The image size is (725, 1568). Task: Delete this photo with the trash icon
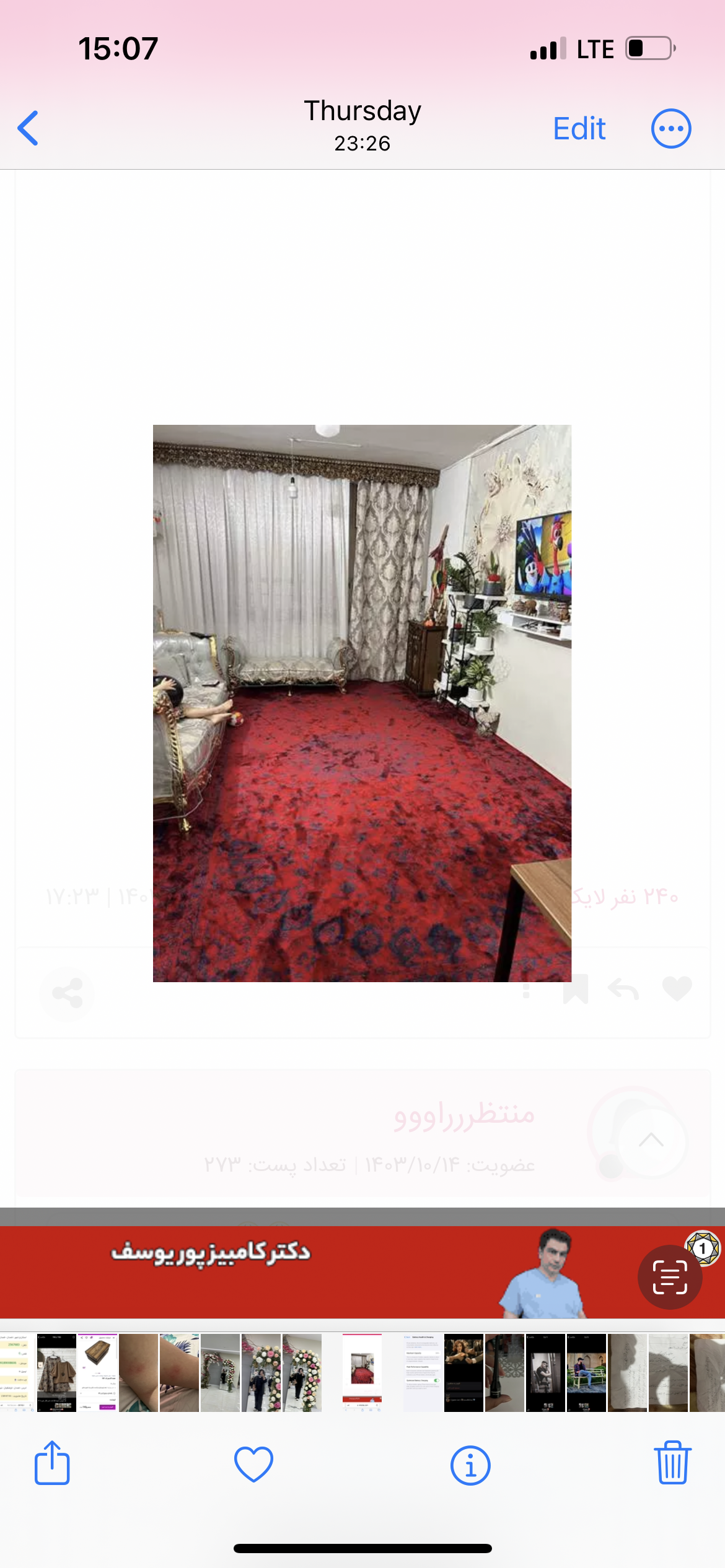672,1464
